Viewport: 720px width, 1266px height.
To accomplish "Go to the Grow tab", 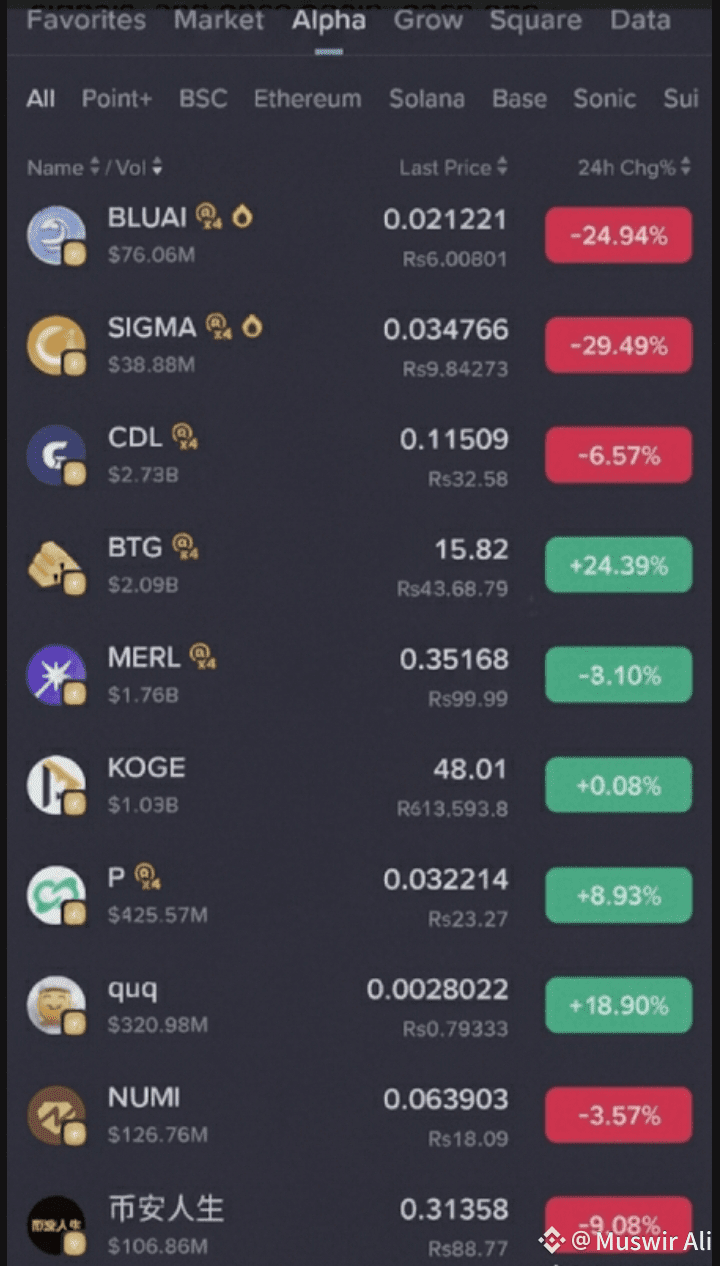I will (428, 20).
